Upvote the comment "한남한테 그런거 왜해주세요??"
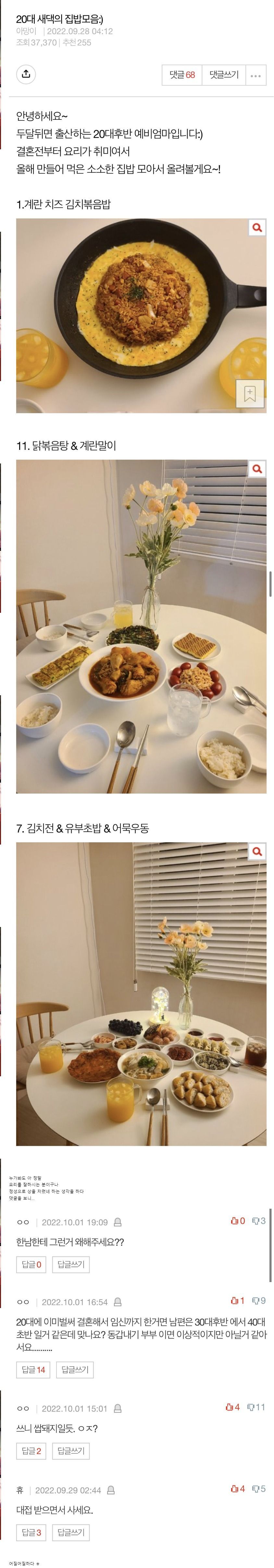Screen dimensions: 274x1568 coord(237,1220)
